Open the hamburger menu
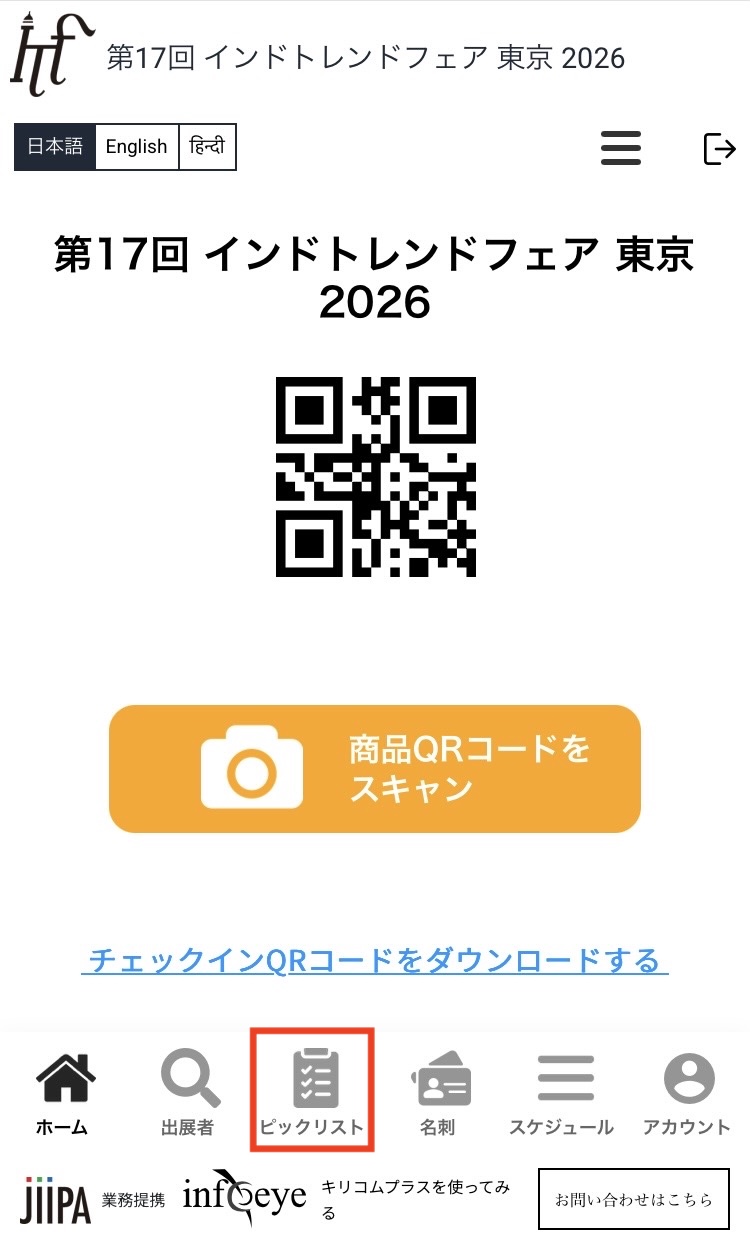The width and height of the screenshot is (750, 1250). (x=620, y=148)
